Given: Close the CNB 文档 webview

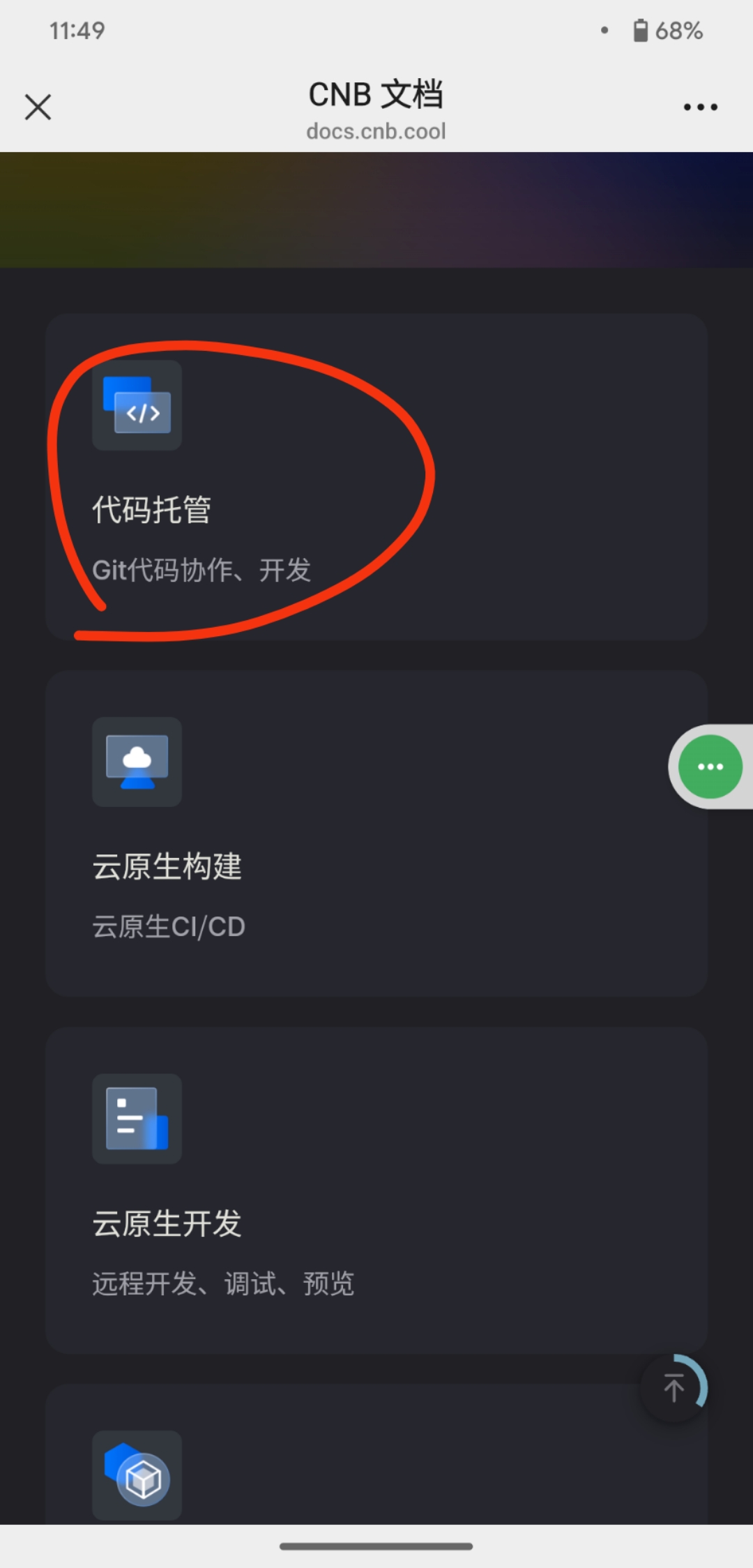Looking at the screenshot, I should pyautogui.click(x=38, y=107).
